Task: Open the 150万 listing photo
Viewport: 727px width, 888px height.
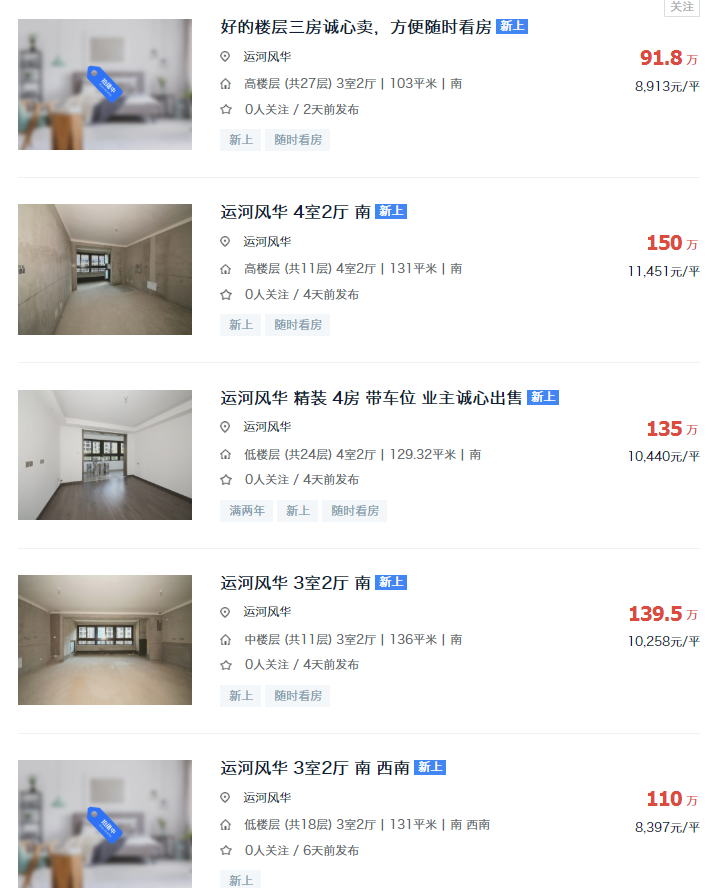Action: pos(105,270)
